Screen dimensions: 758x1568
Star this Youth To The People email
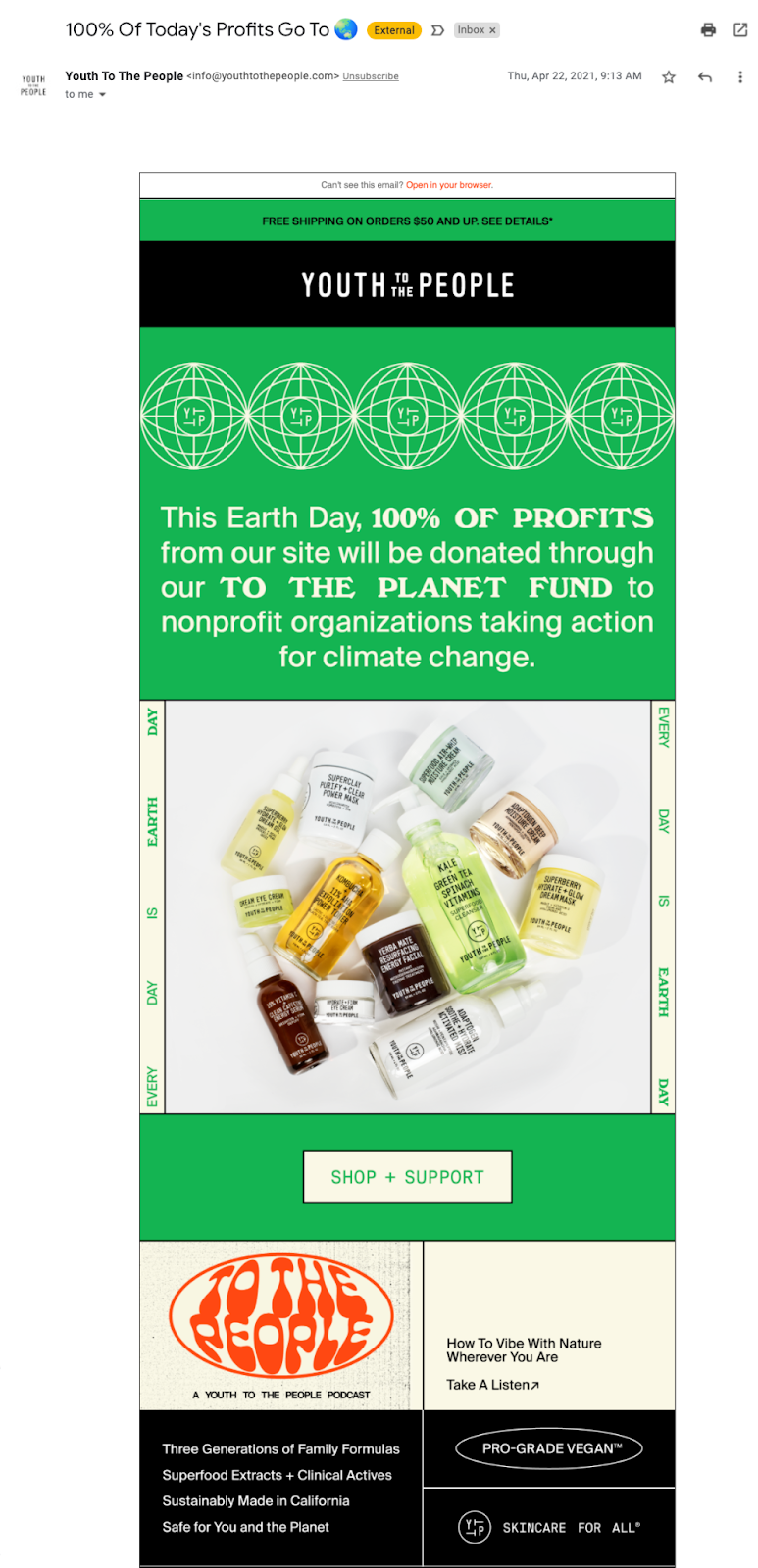click(x=669, y=77)
